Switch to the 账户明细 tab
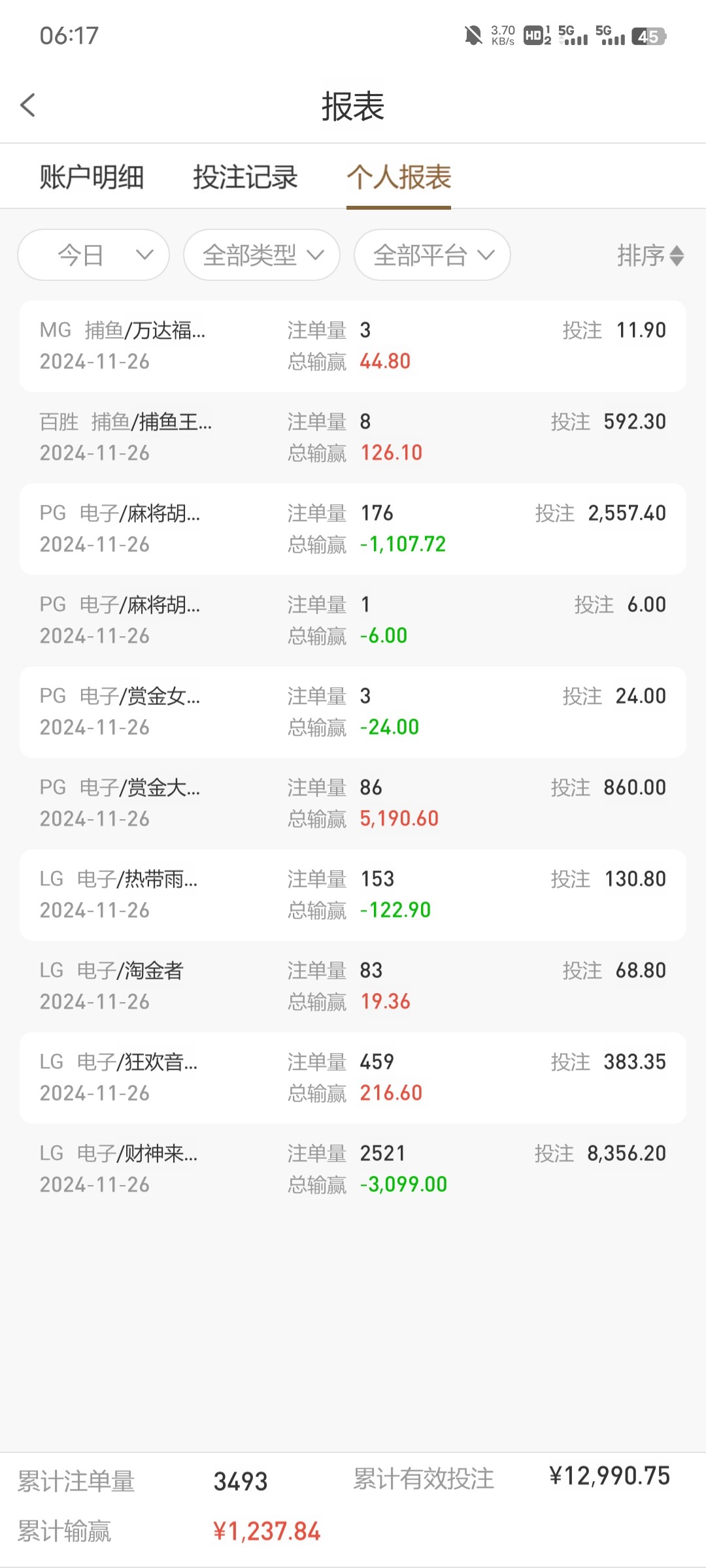 92,177
